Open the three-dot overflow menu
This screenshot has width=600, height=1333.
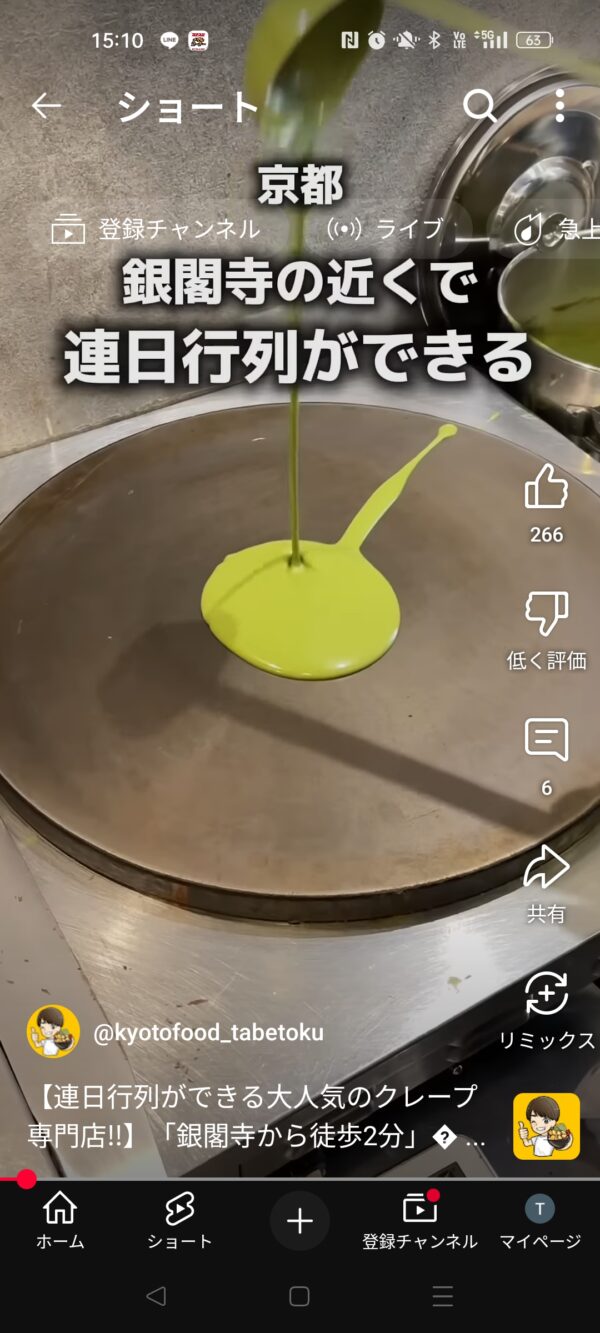(559, 106)
